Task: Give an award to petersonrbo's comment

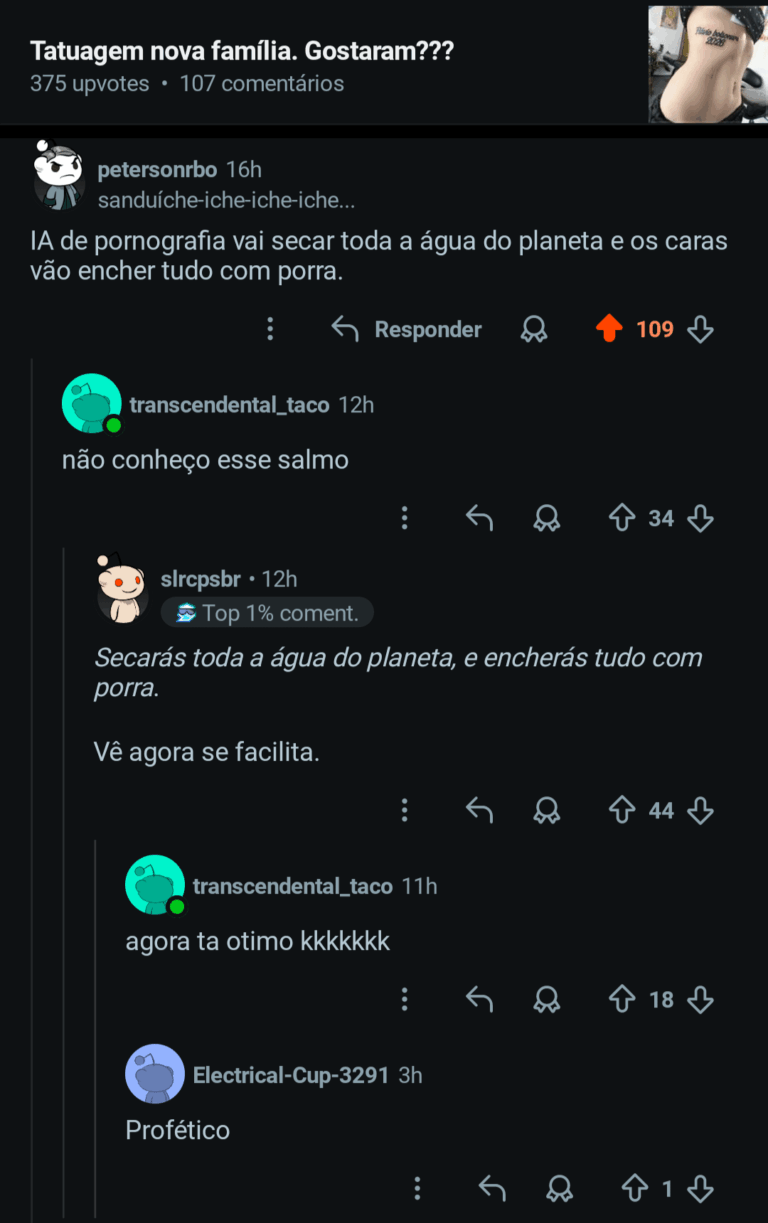Action: point(534,329)
